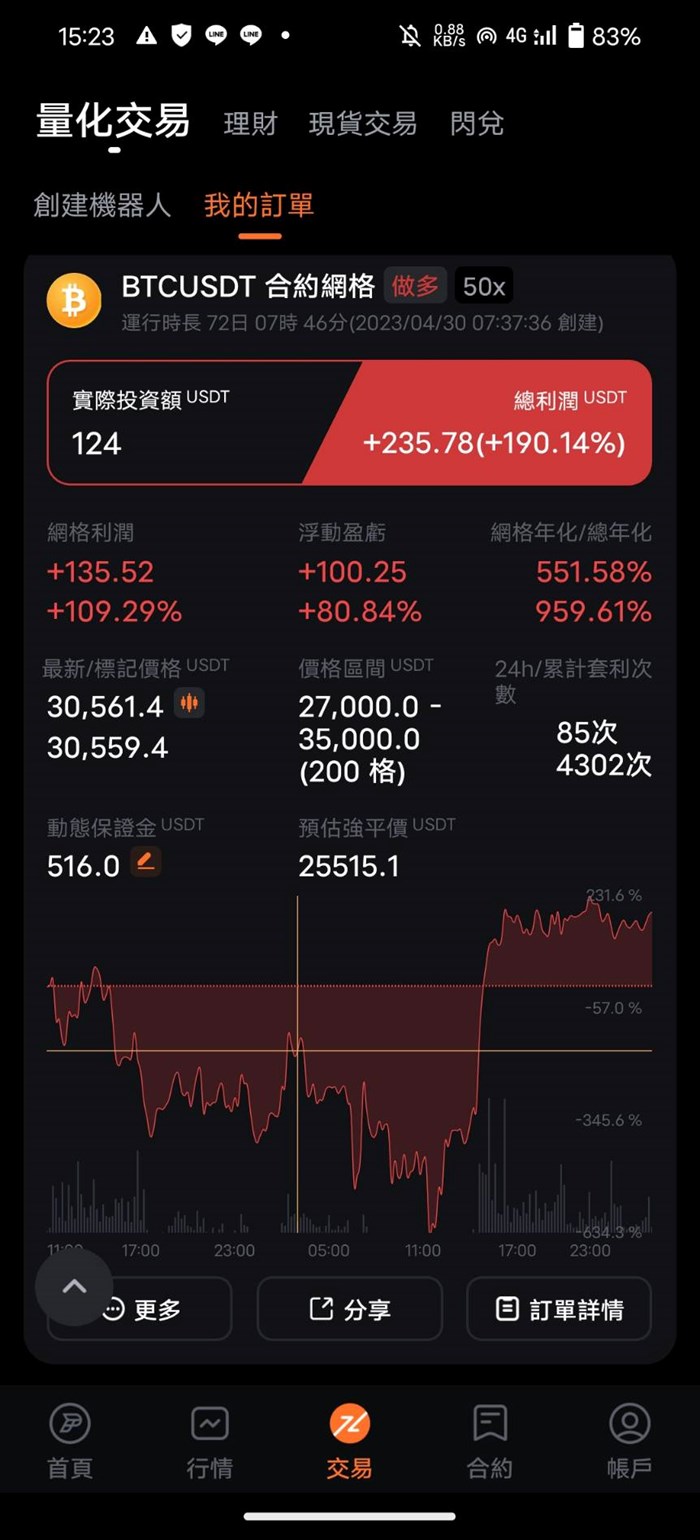Open the 現貨交易 tab
Screen dimensions: 700x1540
click(362, 124)
